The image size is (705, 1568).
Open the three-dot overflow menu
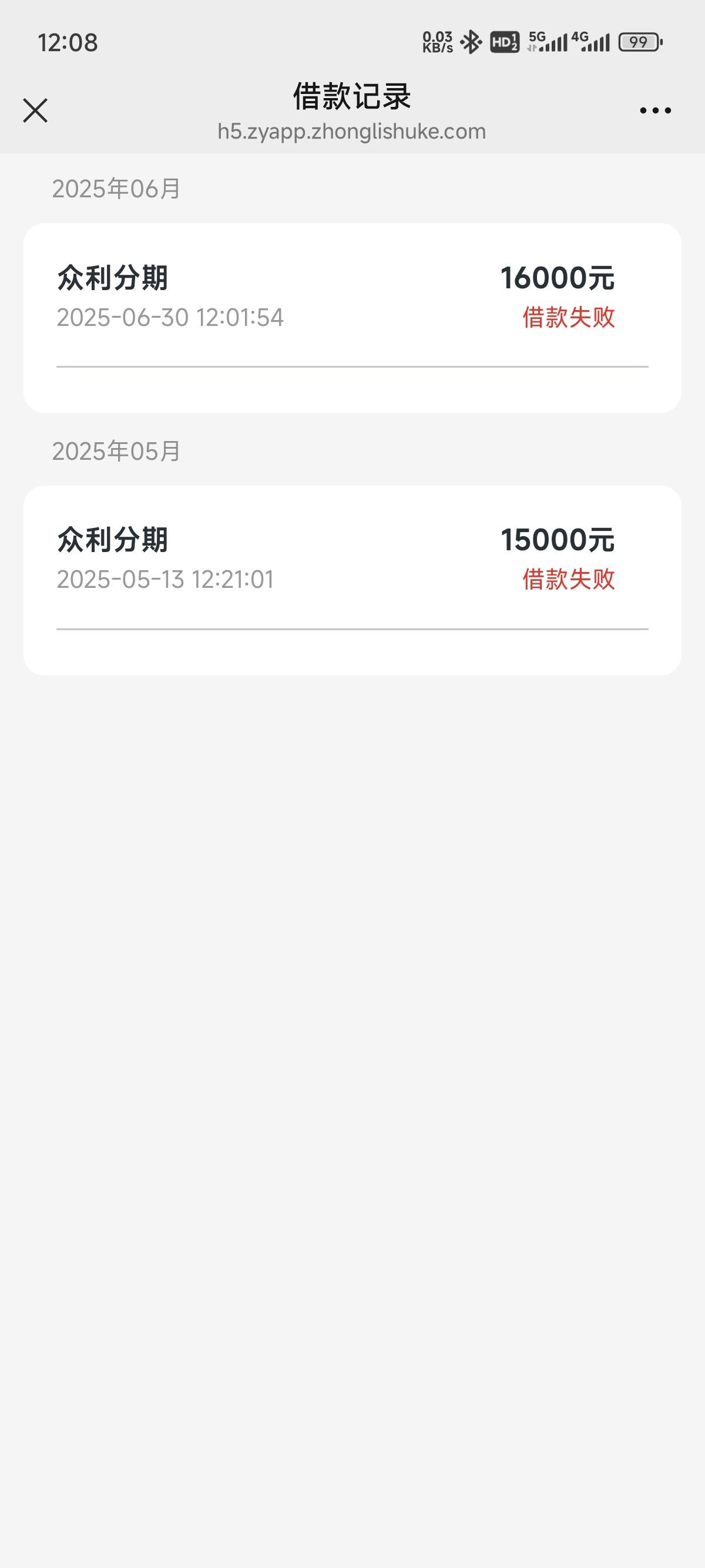tap(655, 110)
